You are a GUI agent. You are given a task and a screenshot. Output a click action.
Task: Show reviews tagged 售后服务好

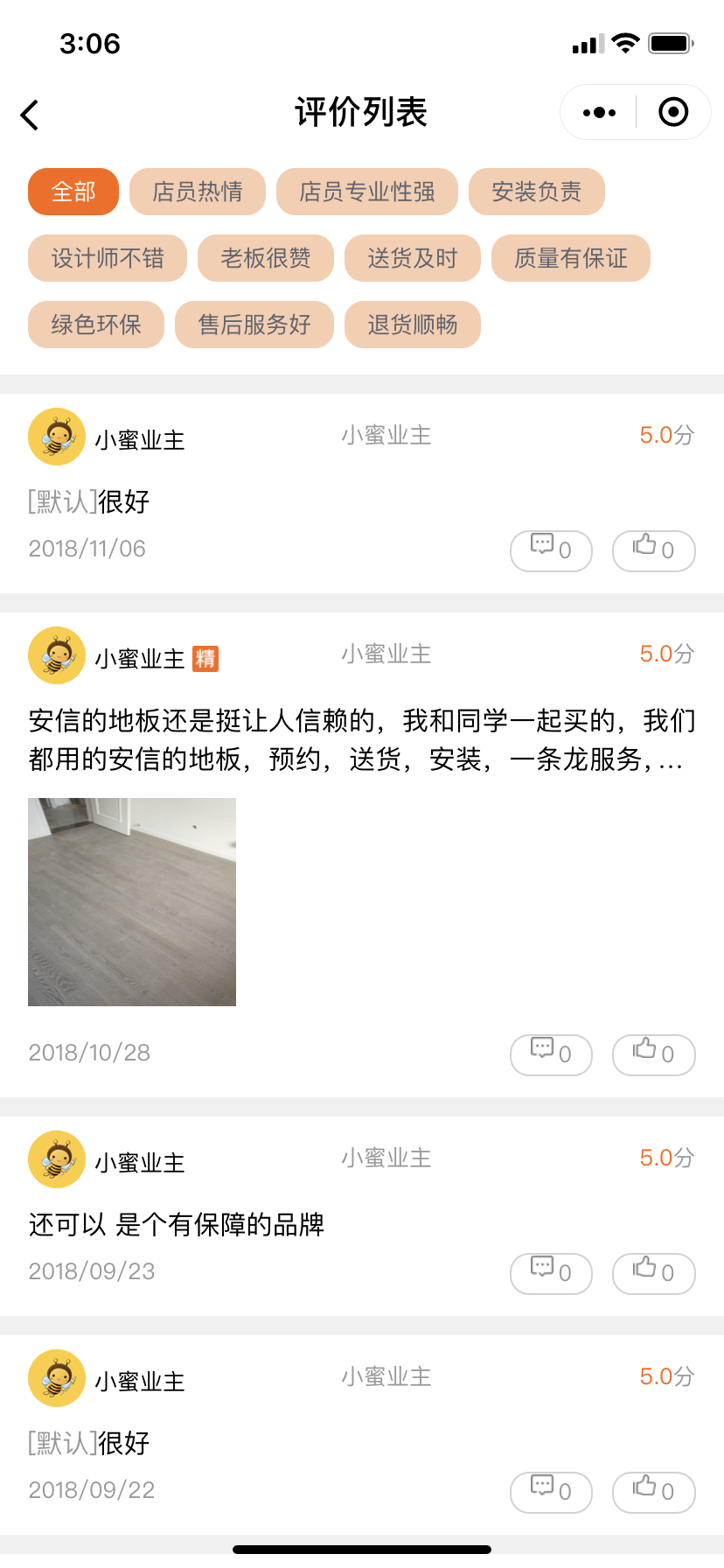[x=254, y=325]
